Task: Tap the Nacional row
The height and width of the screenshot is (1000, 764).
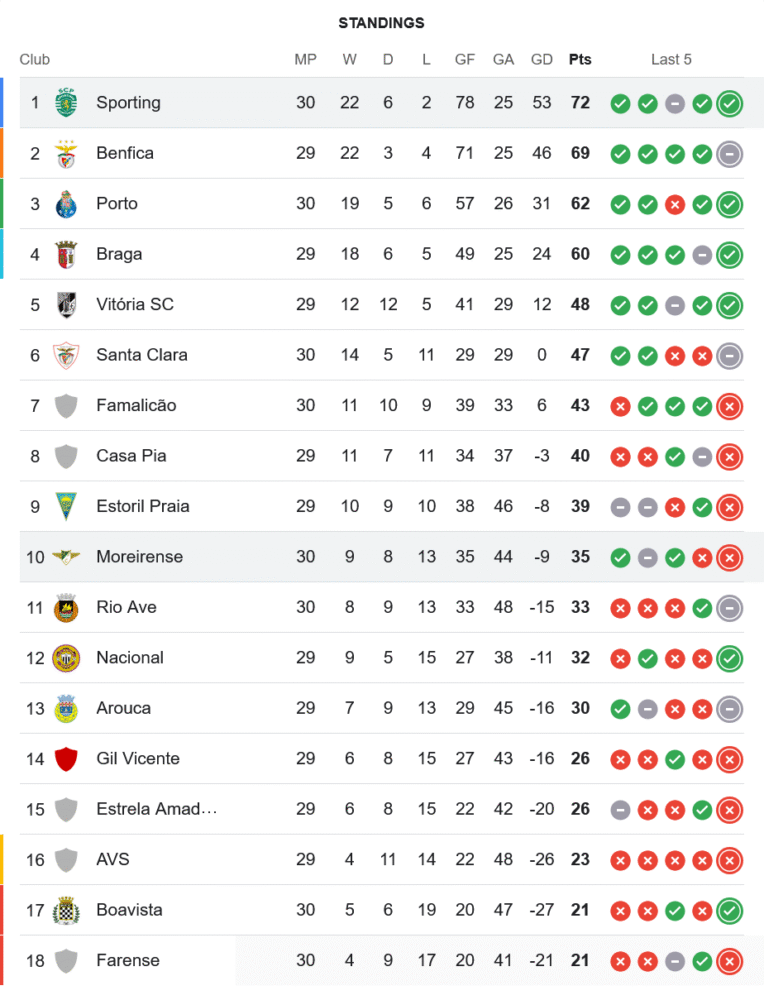Action: (130, 658)
